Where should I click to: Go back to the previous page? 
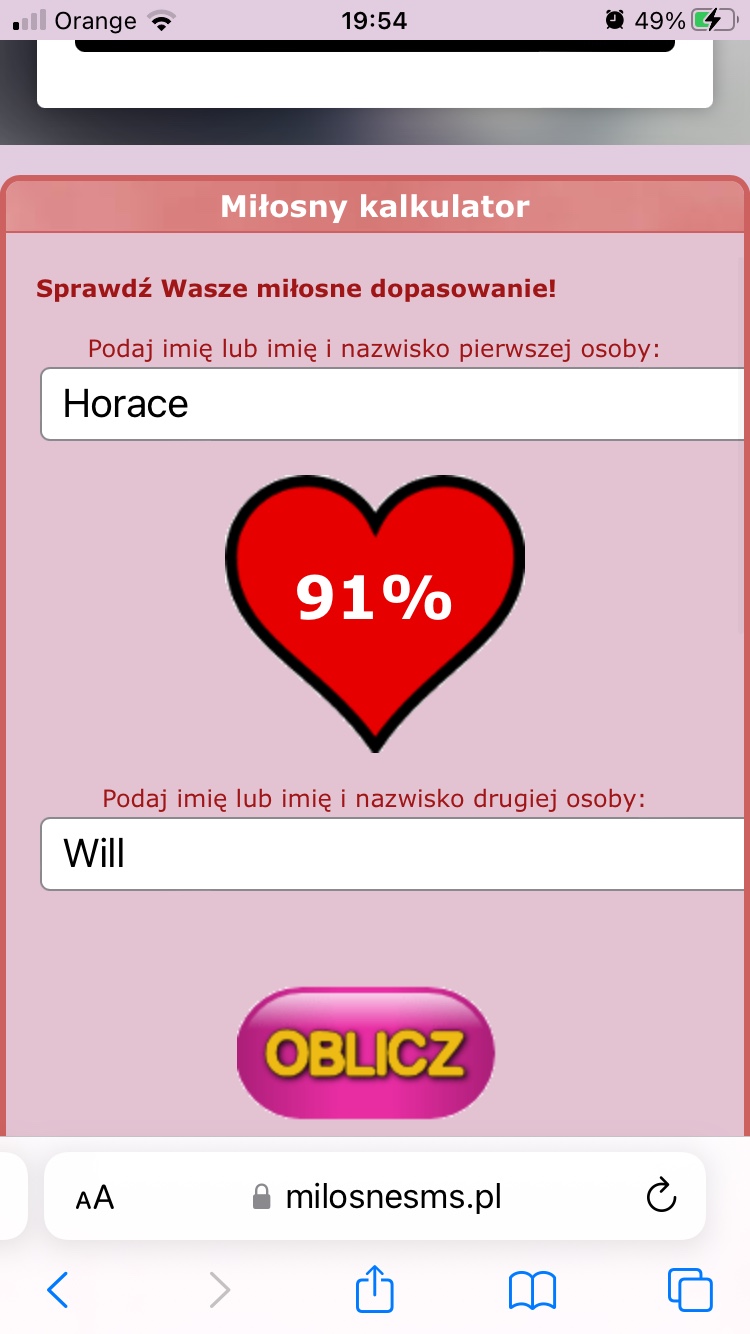58,1290
